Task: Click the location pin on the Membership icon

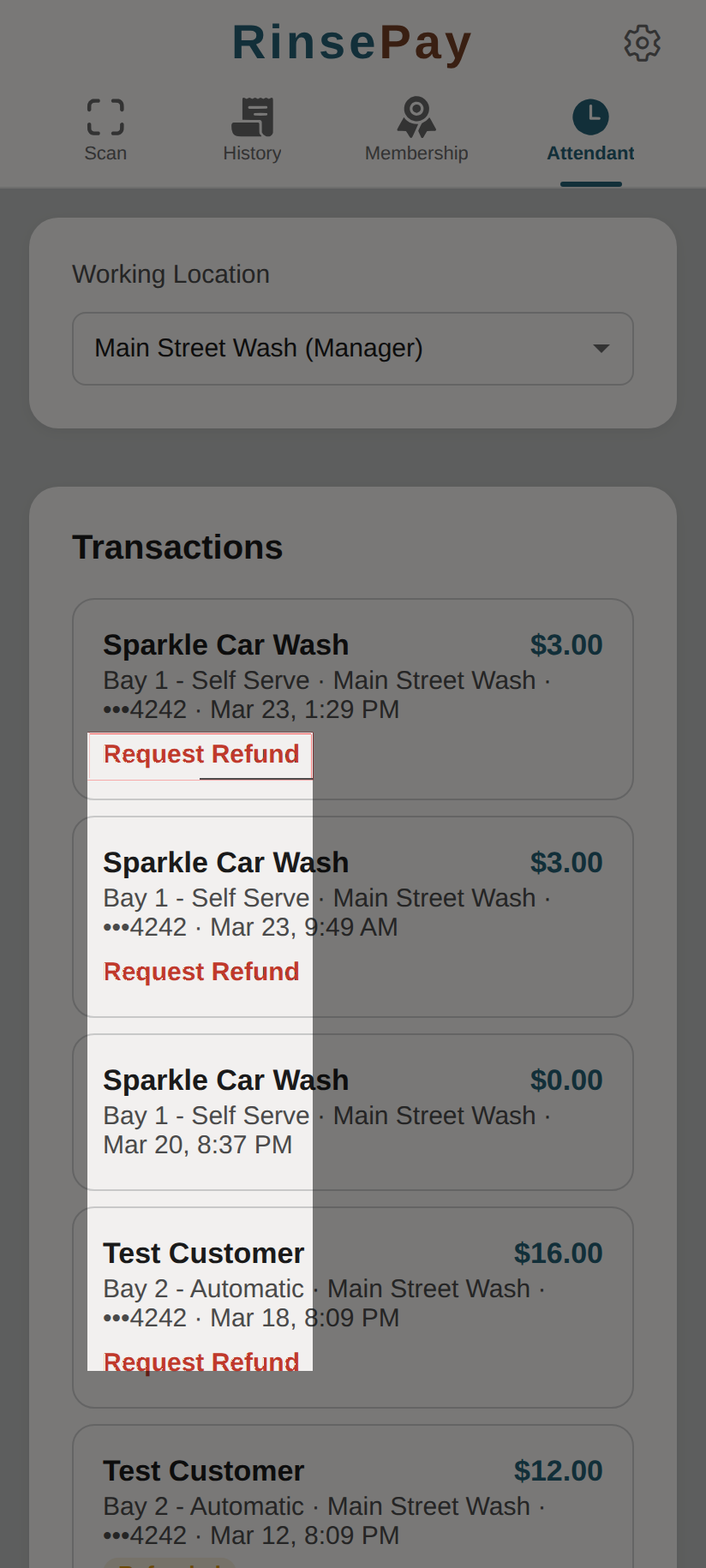Action: coord(416,109)
